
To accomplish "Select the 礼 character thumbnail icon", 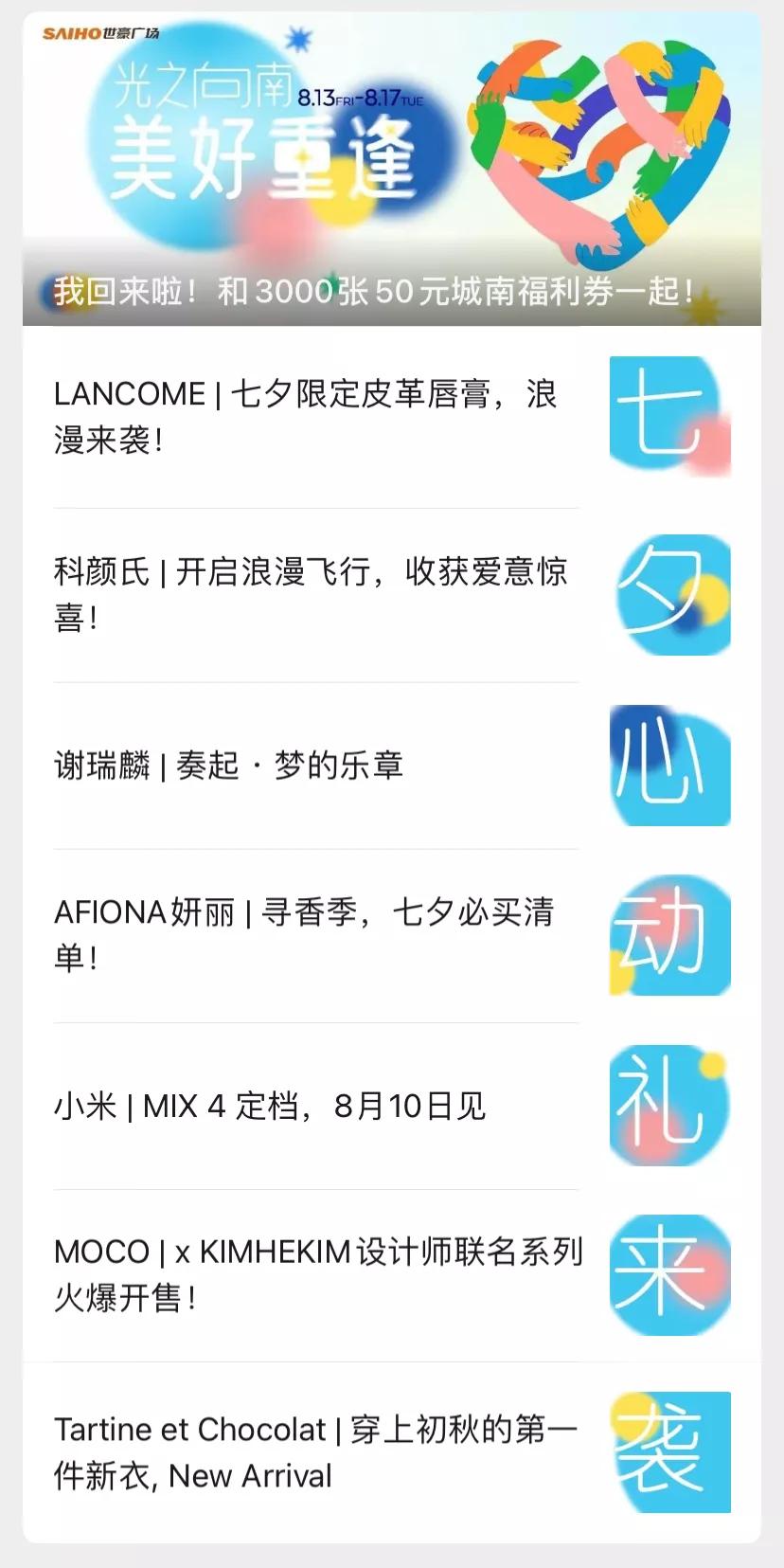I will [668, 1107].
